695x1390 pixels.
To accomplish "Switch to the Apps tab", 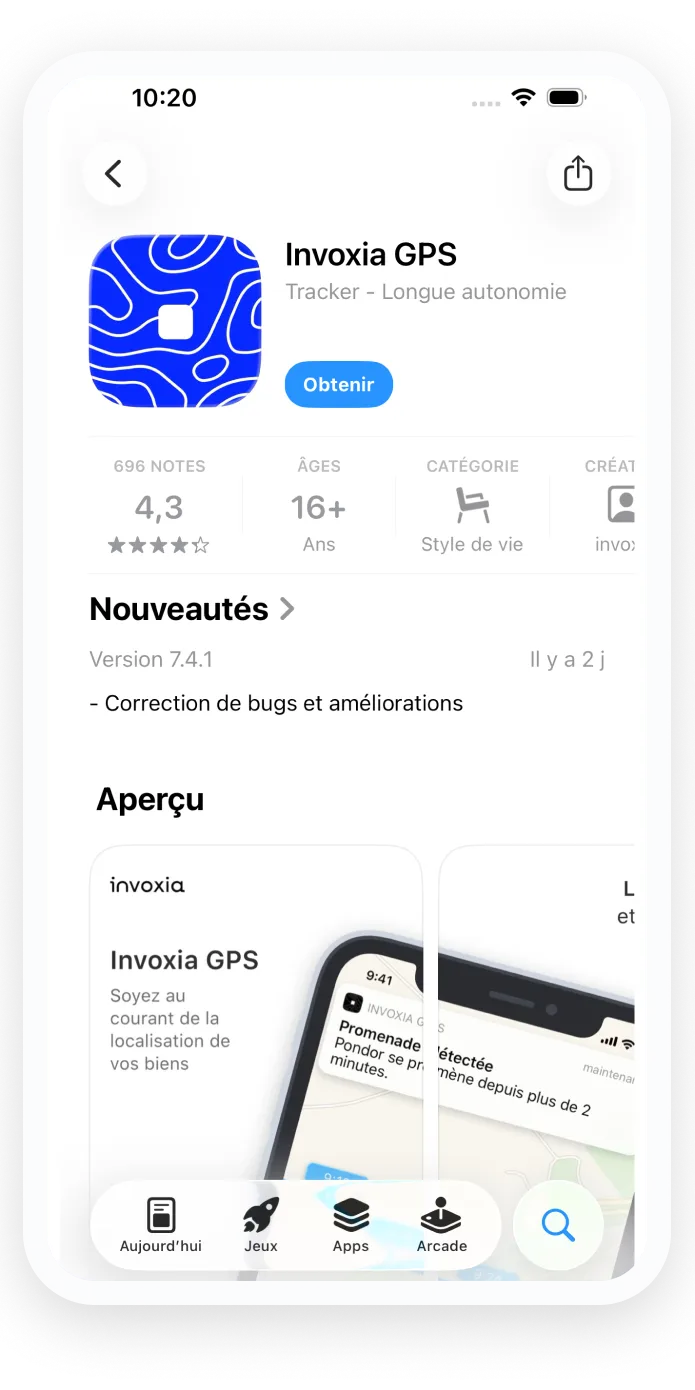I will [x=351, y=1225].
